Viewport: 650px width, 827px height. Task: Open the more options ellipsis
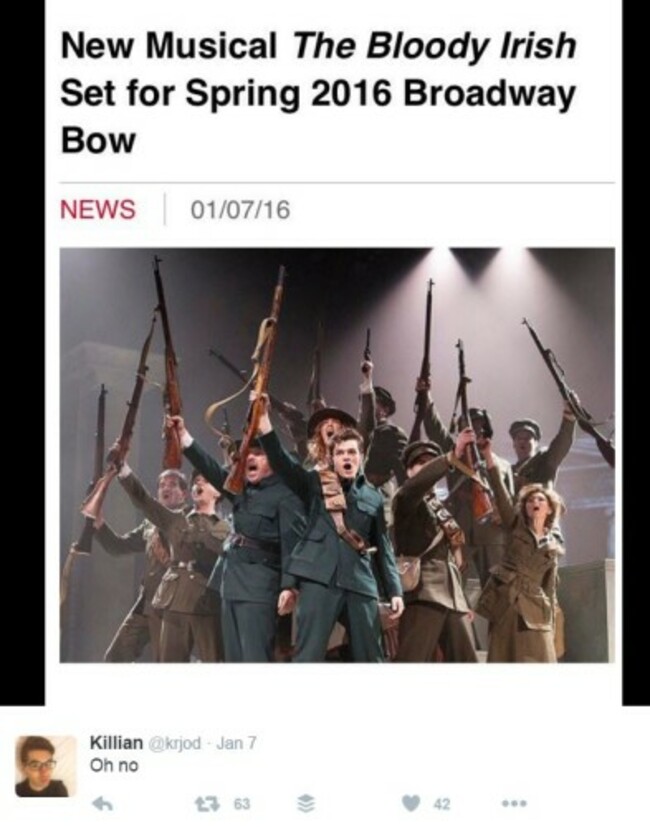511,803
